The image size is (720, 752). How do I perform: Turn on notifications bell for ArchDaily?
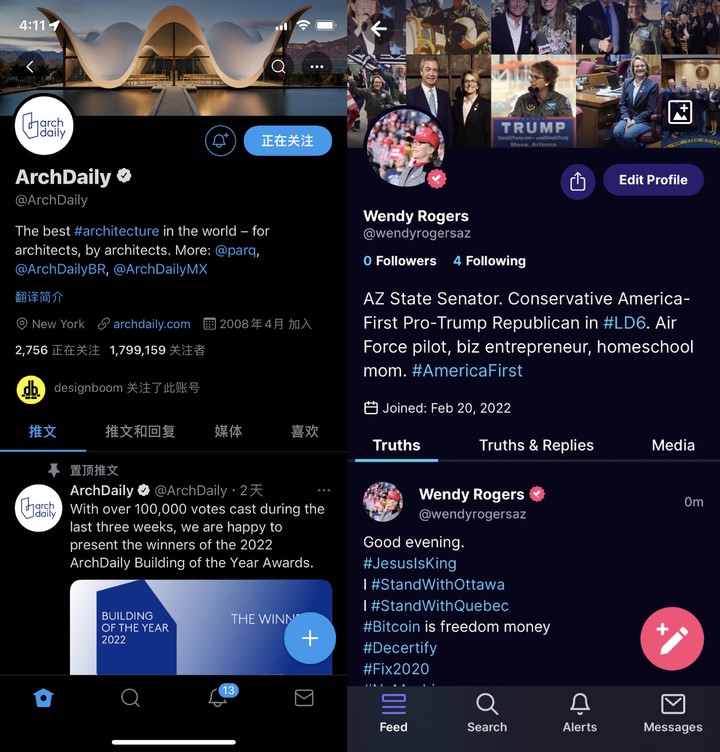pyautogui.click(x=220, y=140)
